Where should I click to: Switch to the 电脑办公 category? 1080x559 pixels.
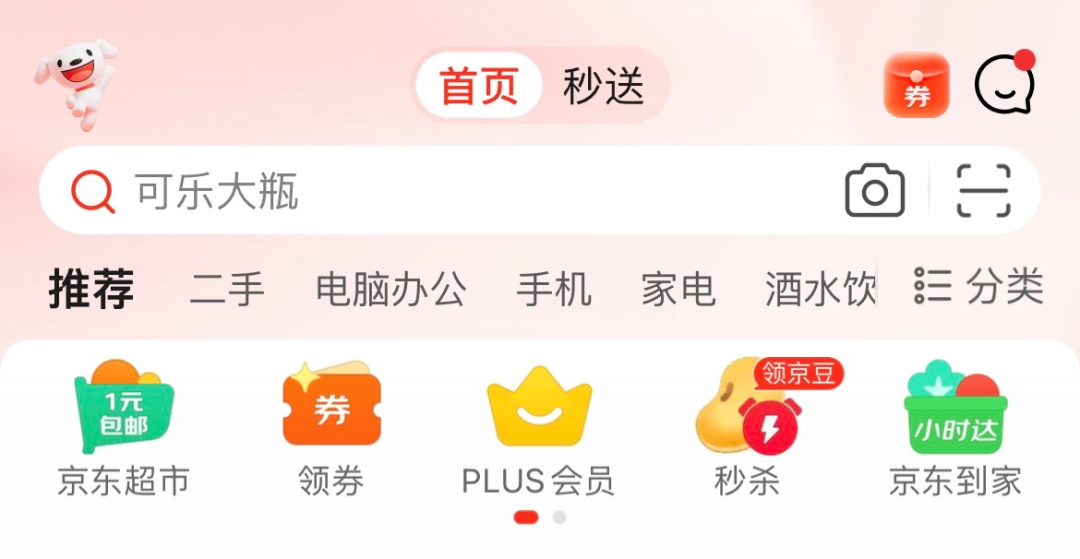click(391, 290)
